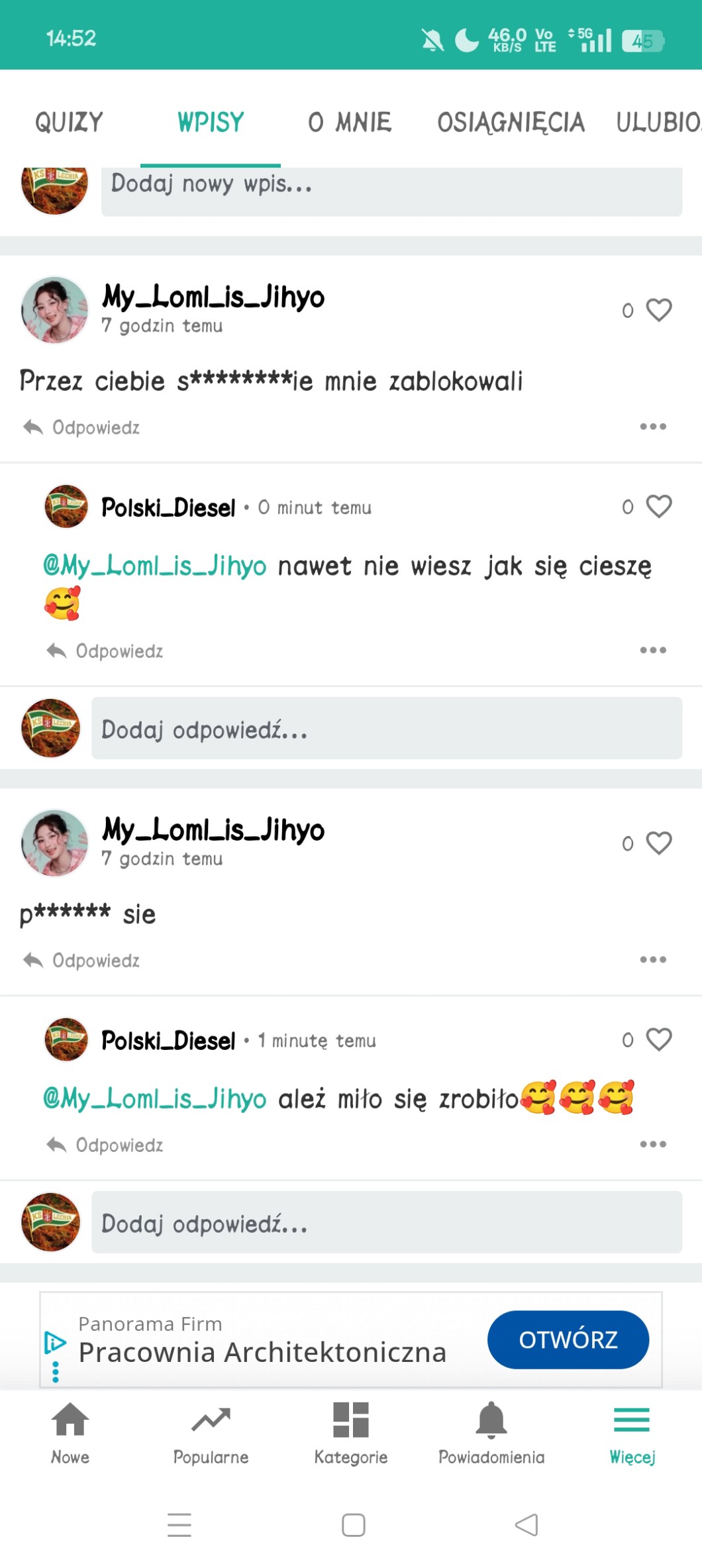Reply to the 'Przez ciebie' post
702x1568 pixels.
point(83,427)
